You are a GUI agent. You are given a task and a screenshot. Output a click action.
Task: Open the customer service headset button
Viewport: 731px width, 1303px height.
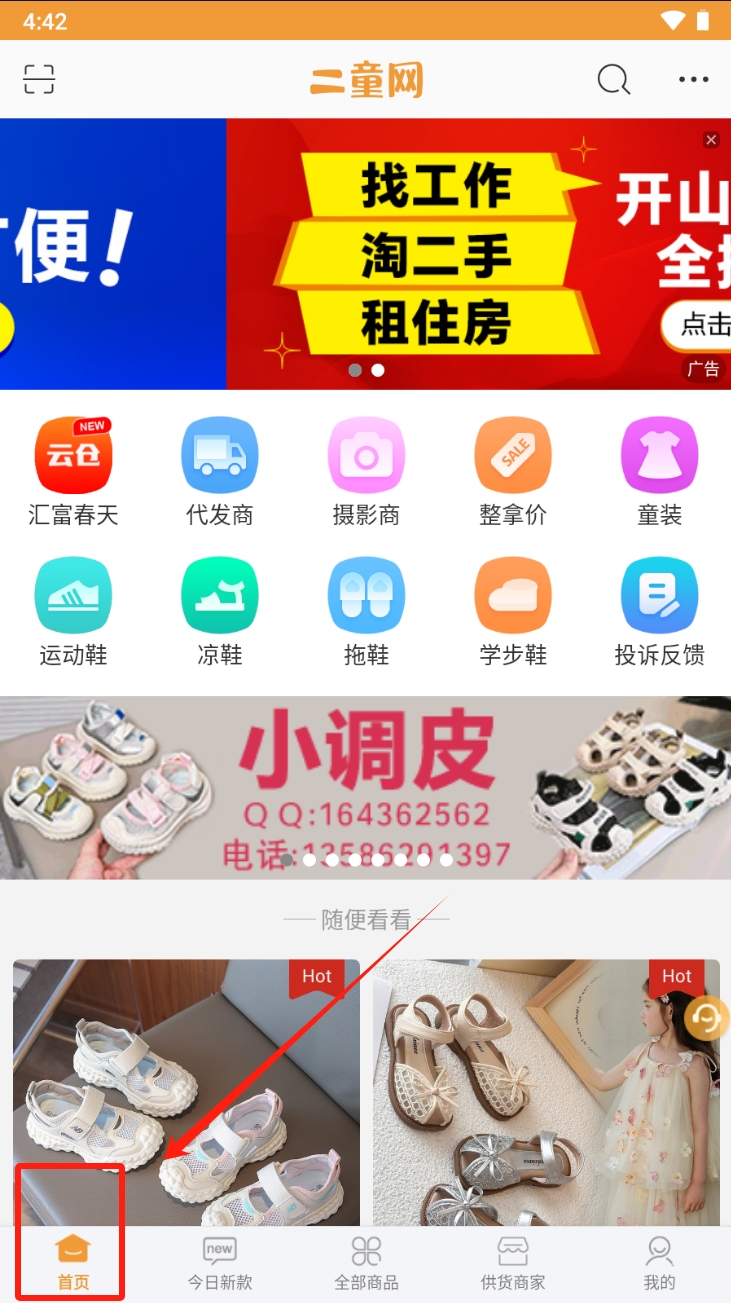click(707, 1018)
